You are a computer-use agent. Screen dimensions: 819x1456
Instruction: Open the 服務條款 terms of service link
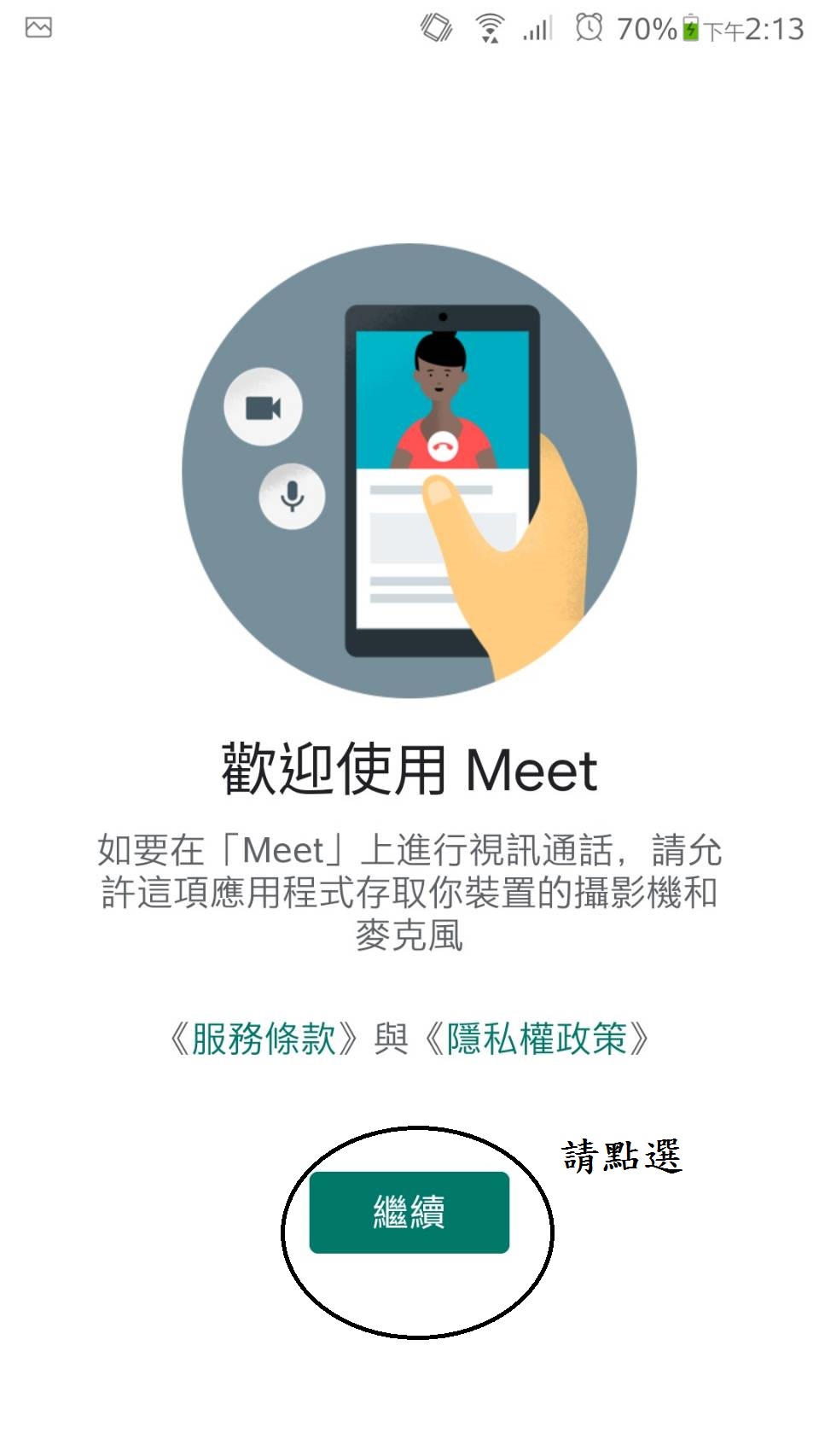click(264, 1039)
